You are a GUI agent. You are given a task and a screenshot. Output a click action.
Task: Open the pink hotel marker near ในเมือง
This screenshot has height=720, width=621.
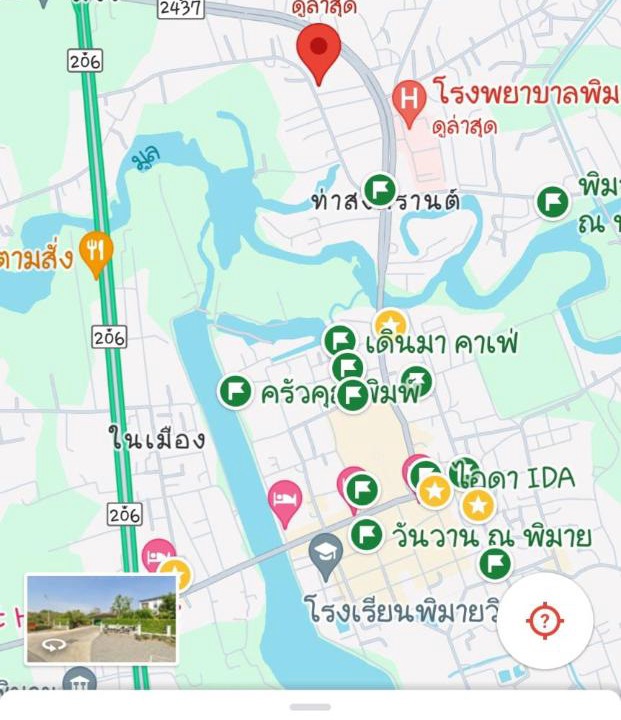[x=285, y=499]
